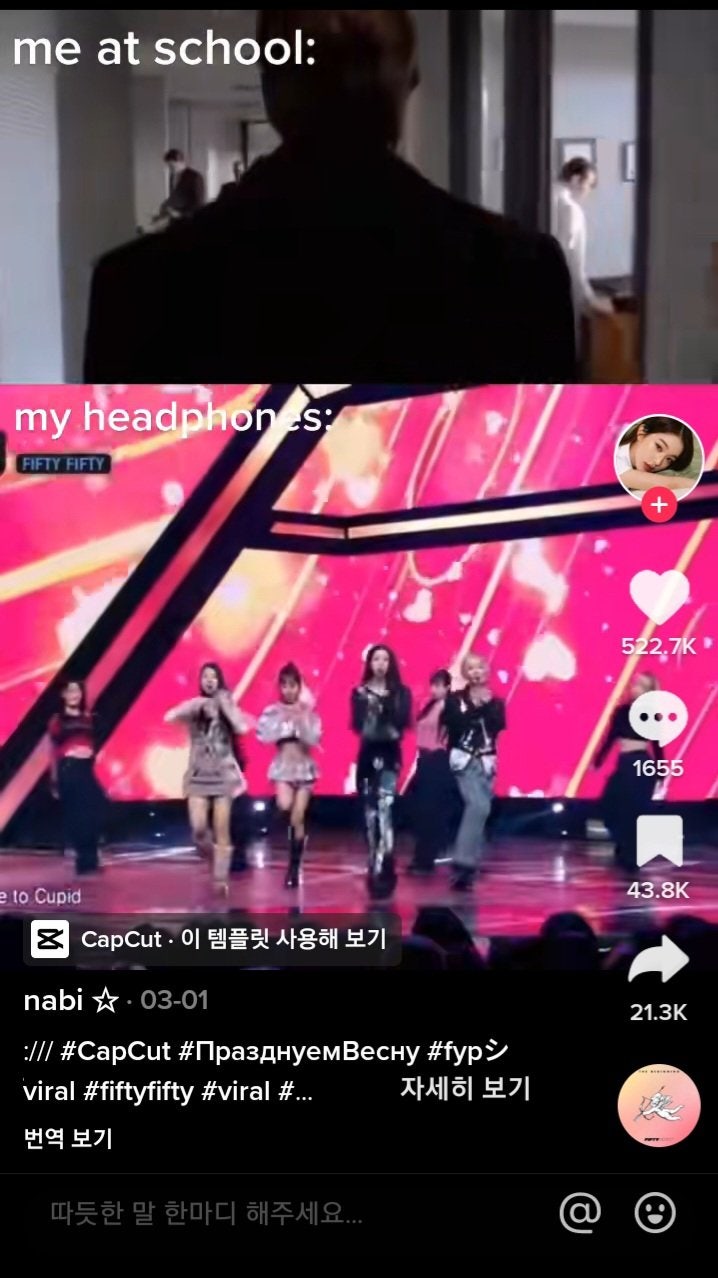Screen dimensions: 718x1278
Task: Open the emoji picker icon
Action: pyautogui.click(x=656, y=1213)
